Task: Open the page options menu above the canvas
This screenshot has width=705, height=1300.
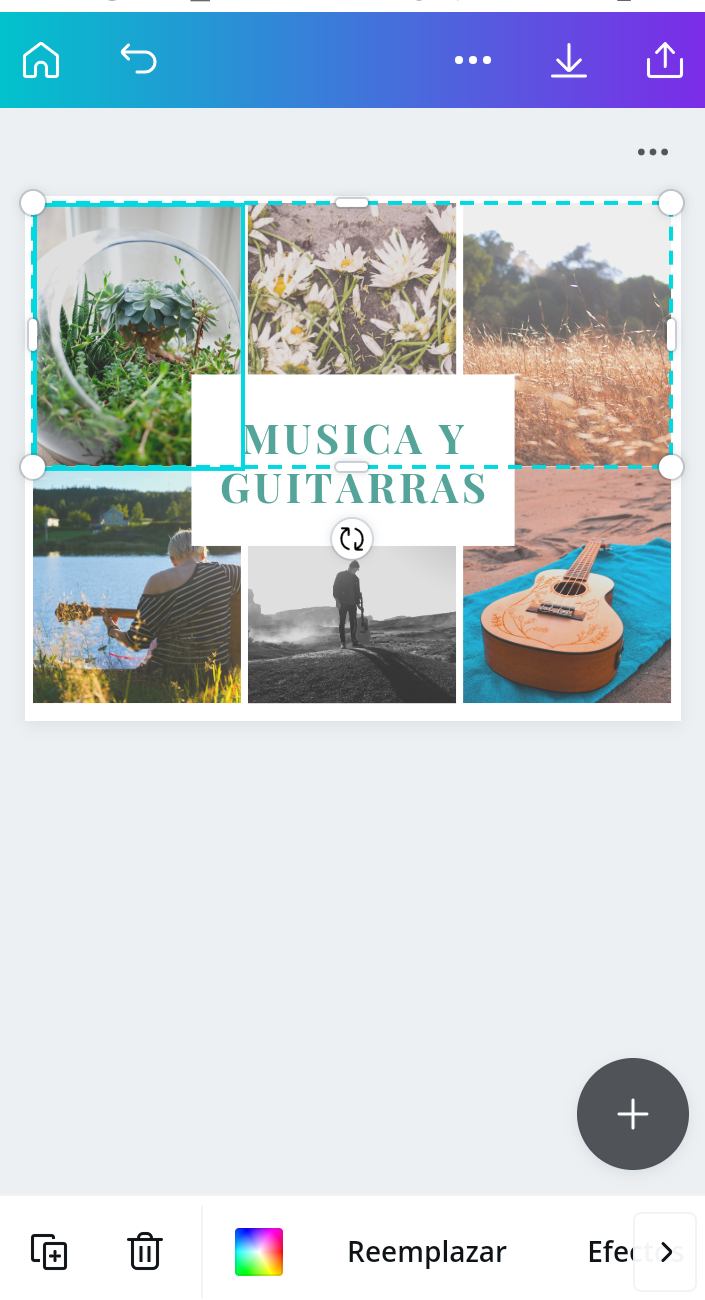Action: pyautogui.click(x=652, y=152)
